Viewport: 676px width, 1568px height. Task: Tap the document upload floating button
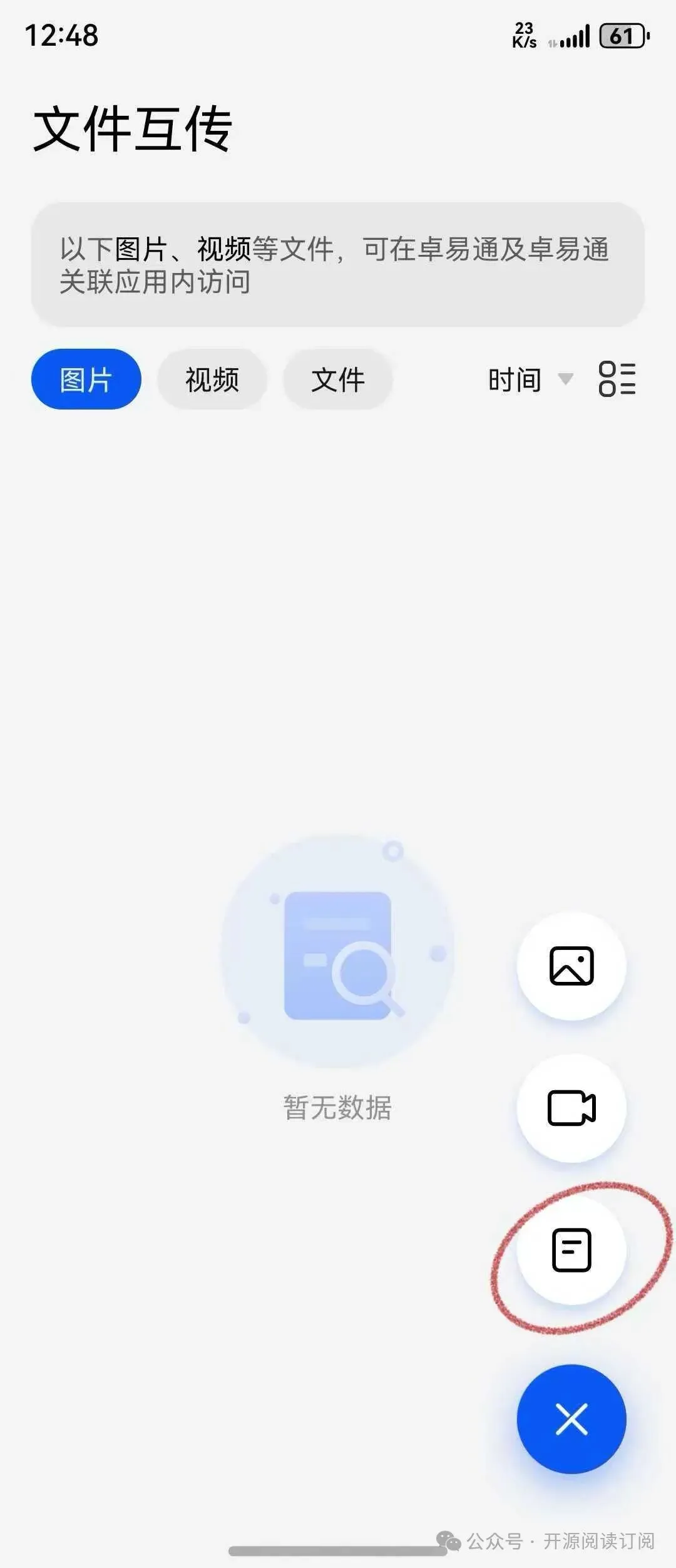tap(571, 1251)
